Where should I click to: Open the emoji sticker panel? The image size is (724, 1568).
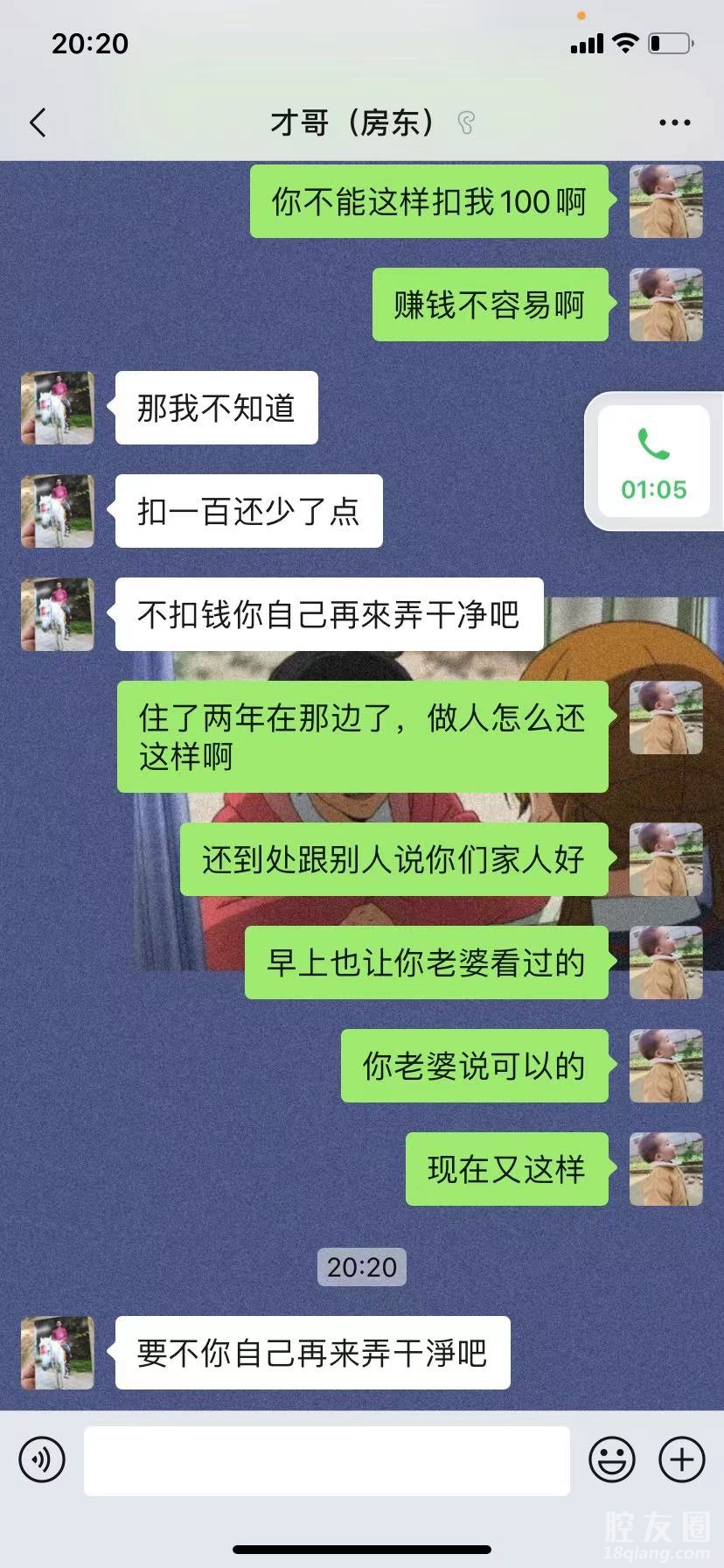(x=612, y=1459)
